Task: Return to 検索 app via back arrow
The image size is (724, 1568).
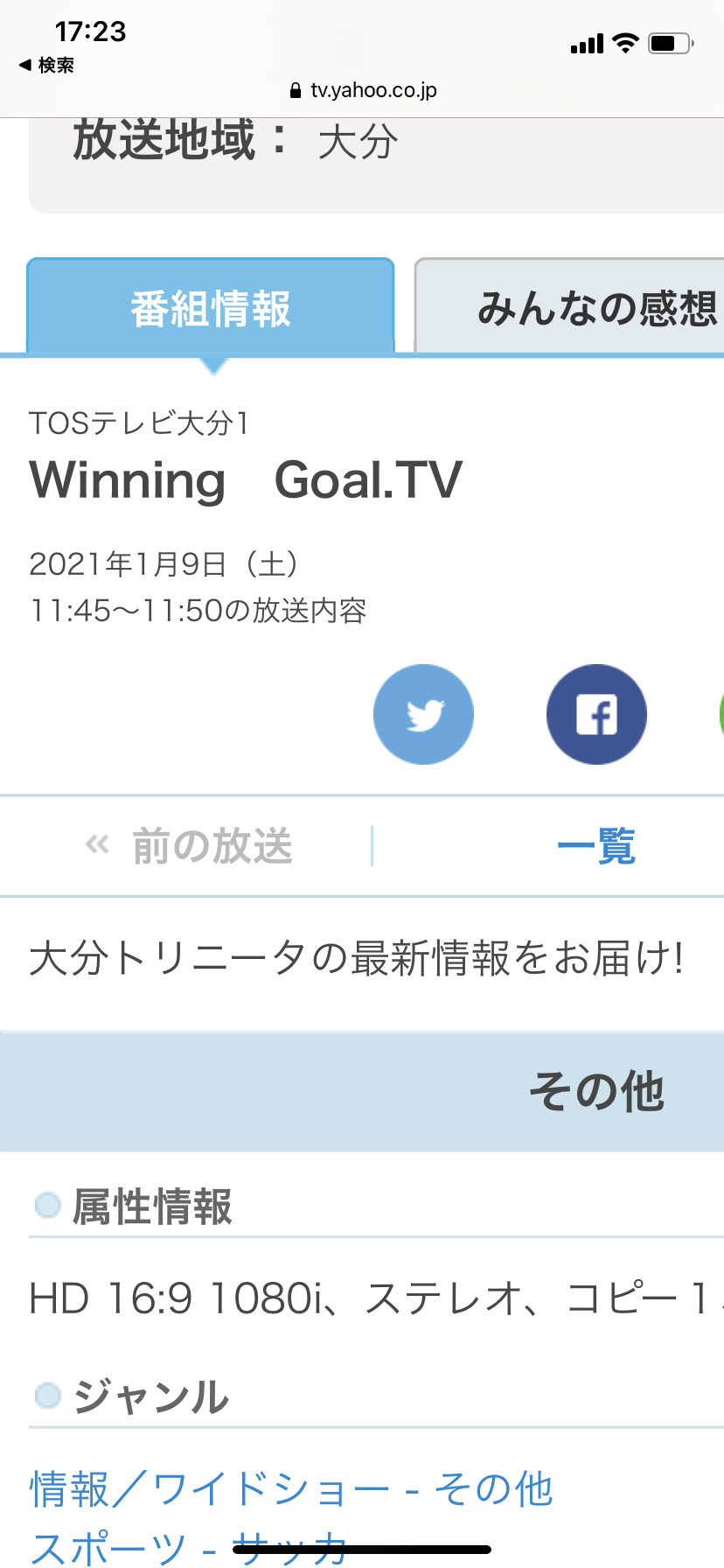Action: click(x=46, y=65)
